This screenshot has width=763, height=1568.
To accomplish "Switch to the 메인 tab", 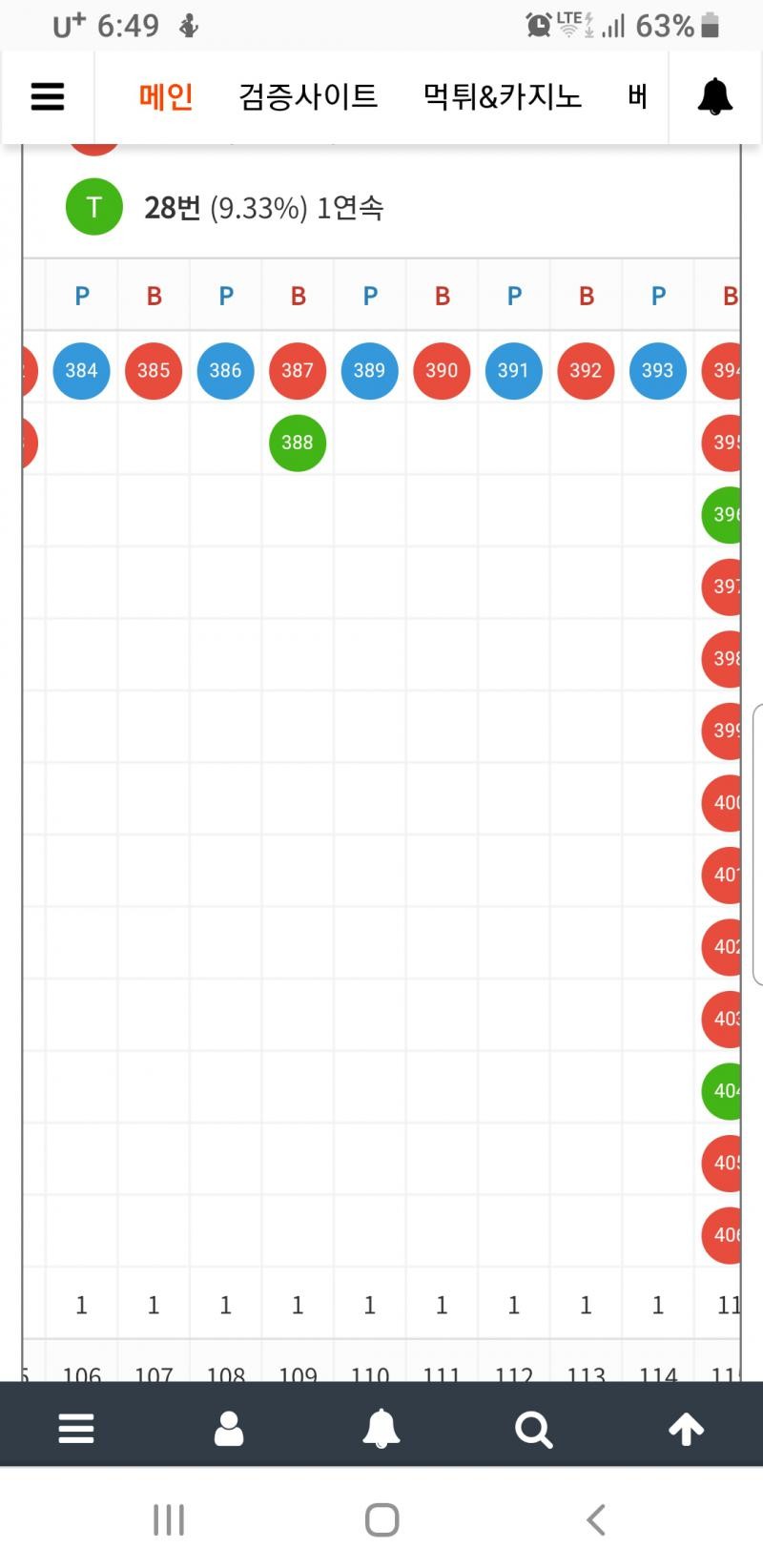I will click(x=166, y=96).
